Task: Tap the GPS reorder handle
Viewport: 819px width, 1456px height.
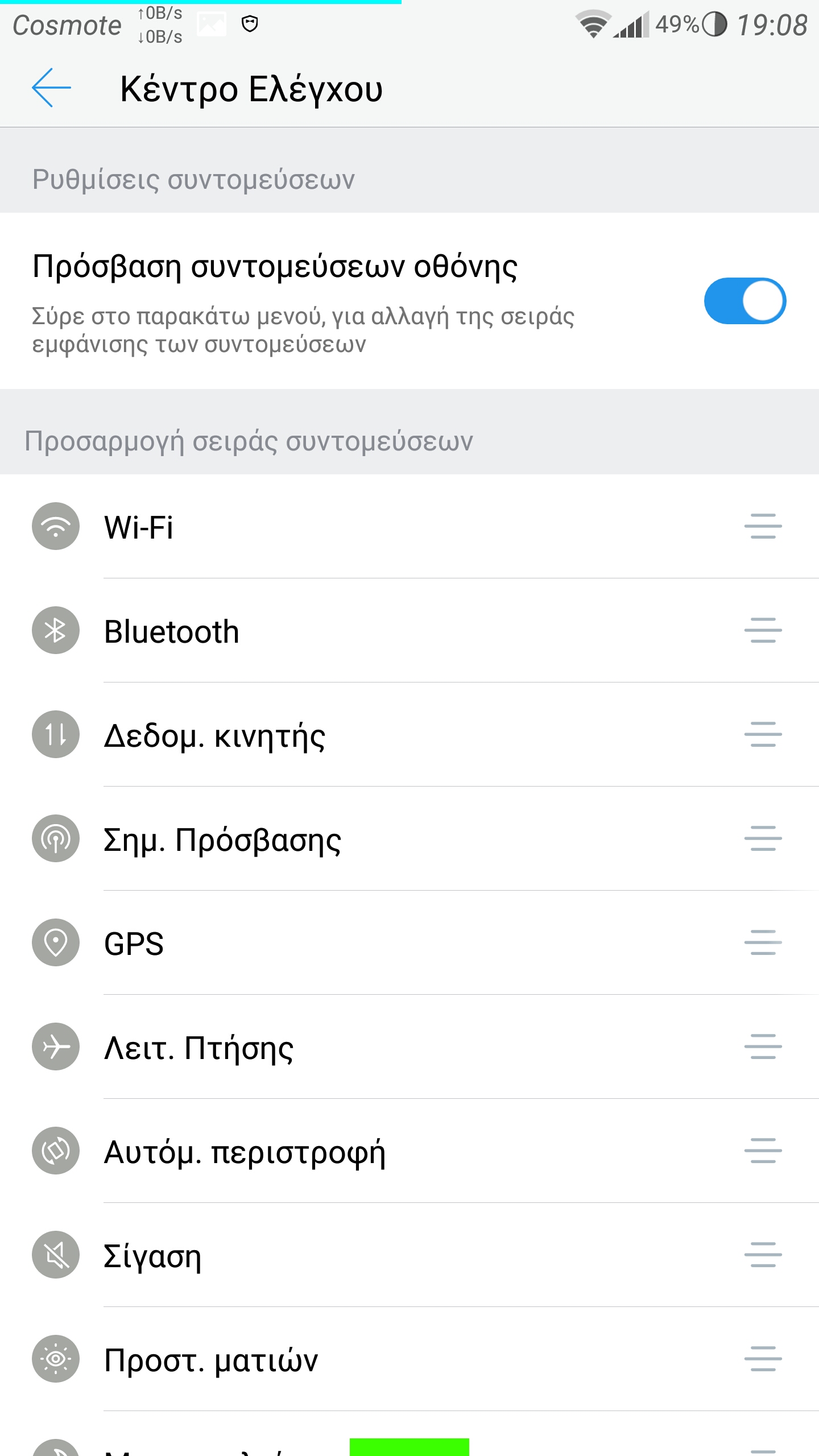Action: tap(763, 942)
